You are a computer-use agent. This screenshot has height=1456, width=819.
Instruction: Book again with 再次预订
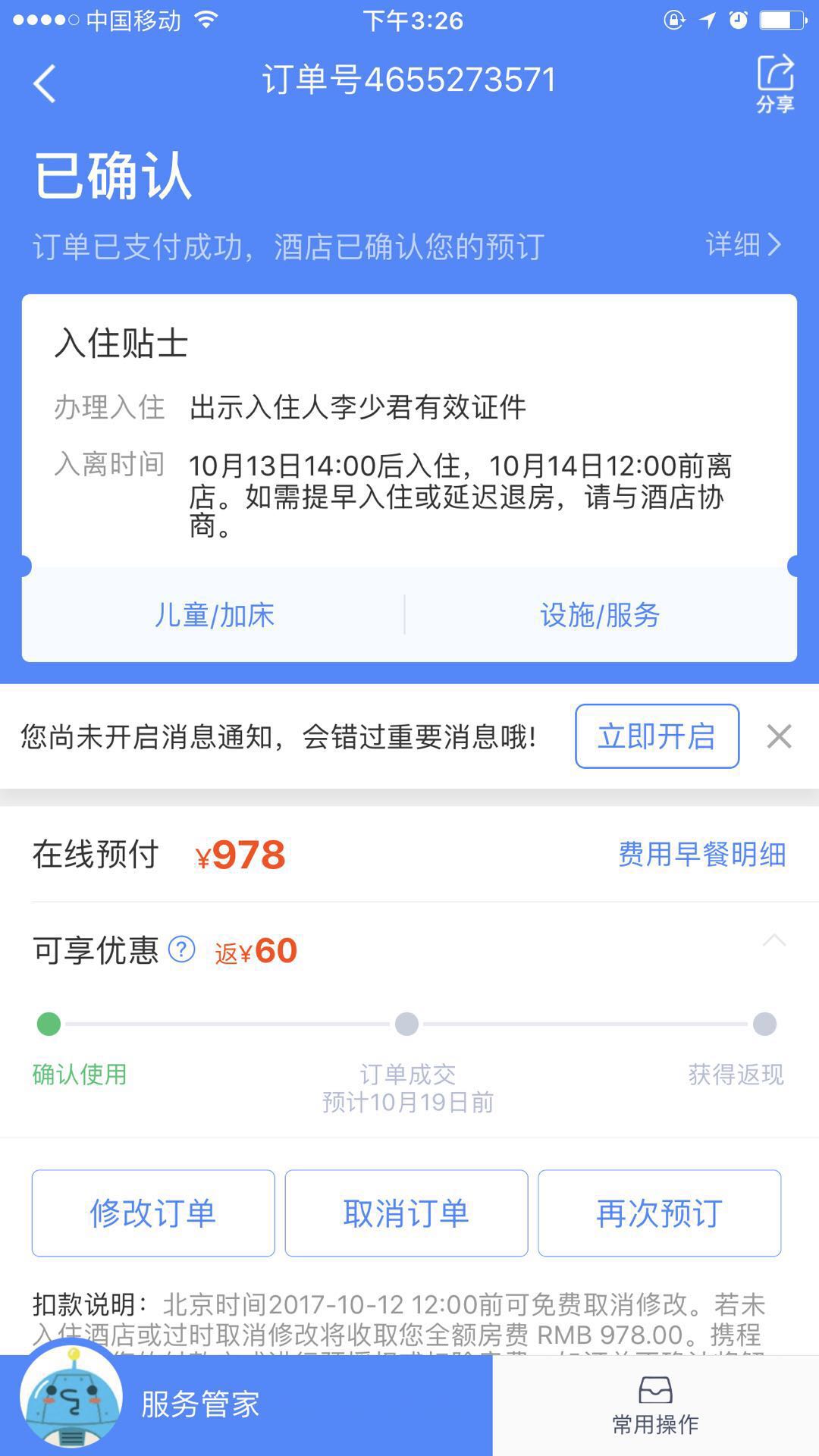tap(659, 1213)
